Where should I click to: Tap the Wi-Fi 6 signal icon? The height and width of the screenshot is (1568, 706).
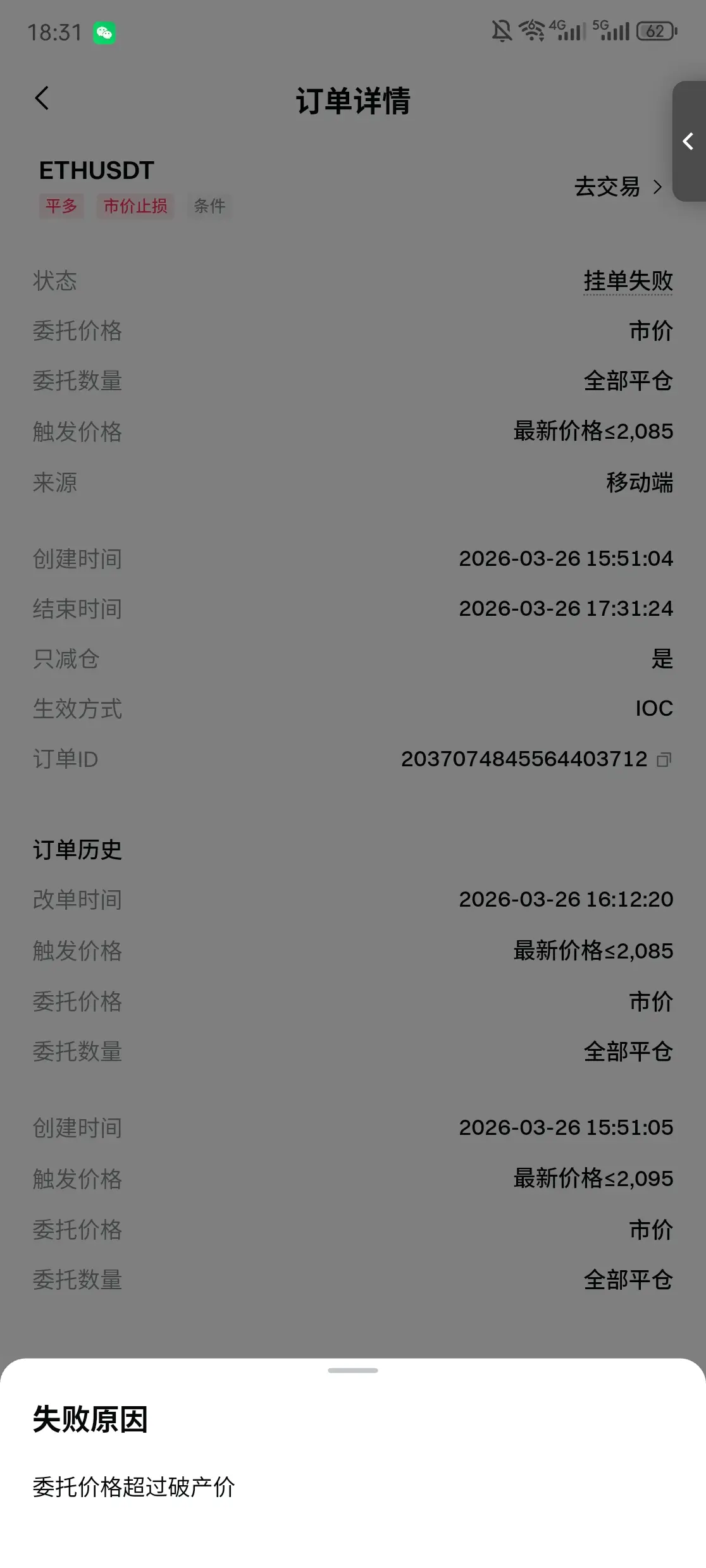click(531, 30)
